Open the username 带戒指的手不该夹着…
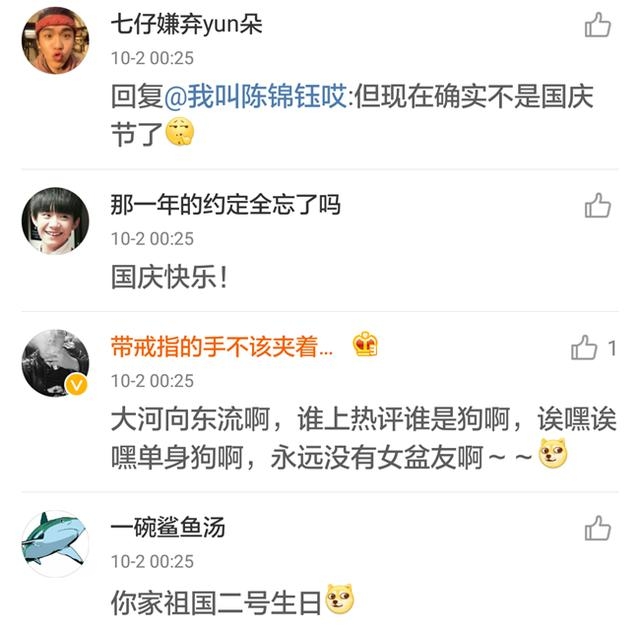Image resolution: width=640 pixels, height=629 pixels. 222,347
